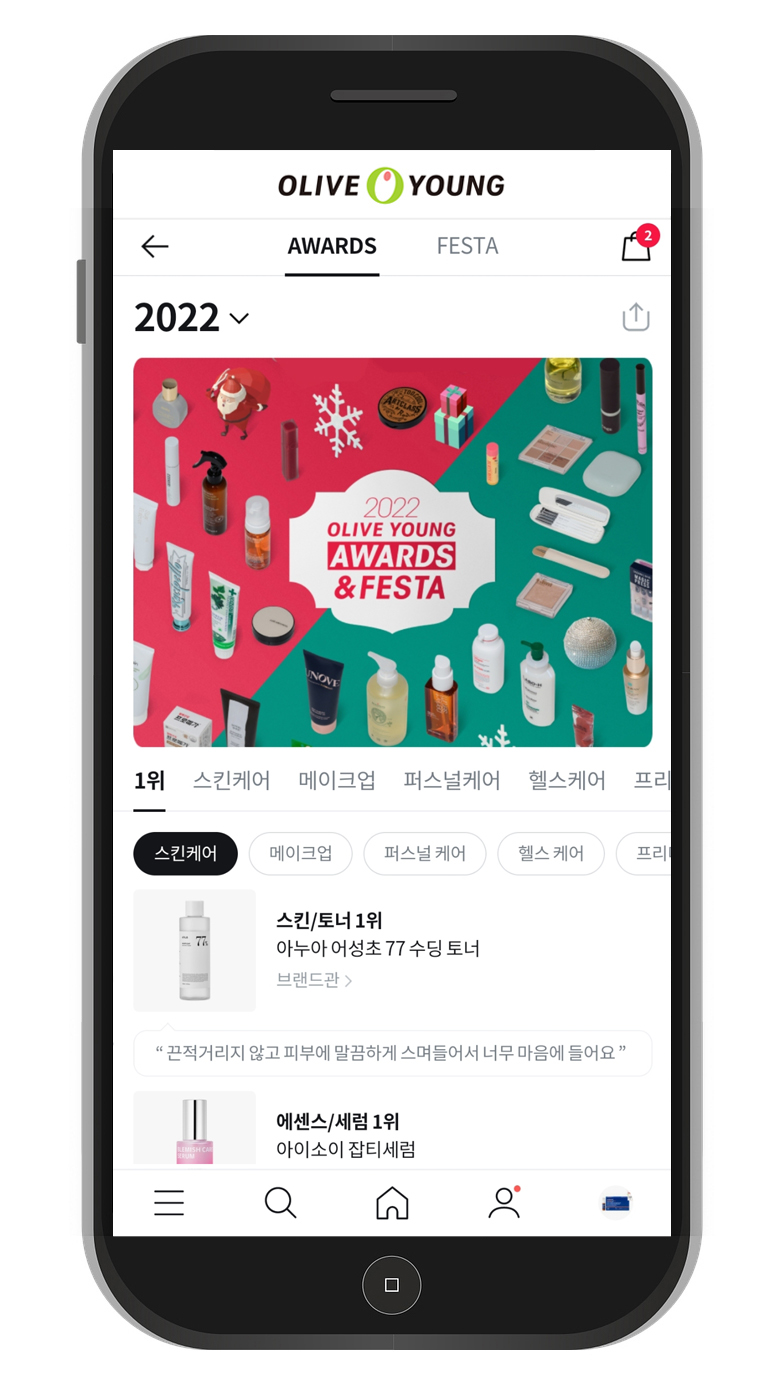Switch to the 스킨케어 top tab
Image resolution: width=782 pixels, height=1380 pixels.
pos(231,780)
